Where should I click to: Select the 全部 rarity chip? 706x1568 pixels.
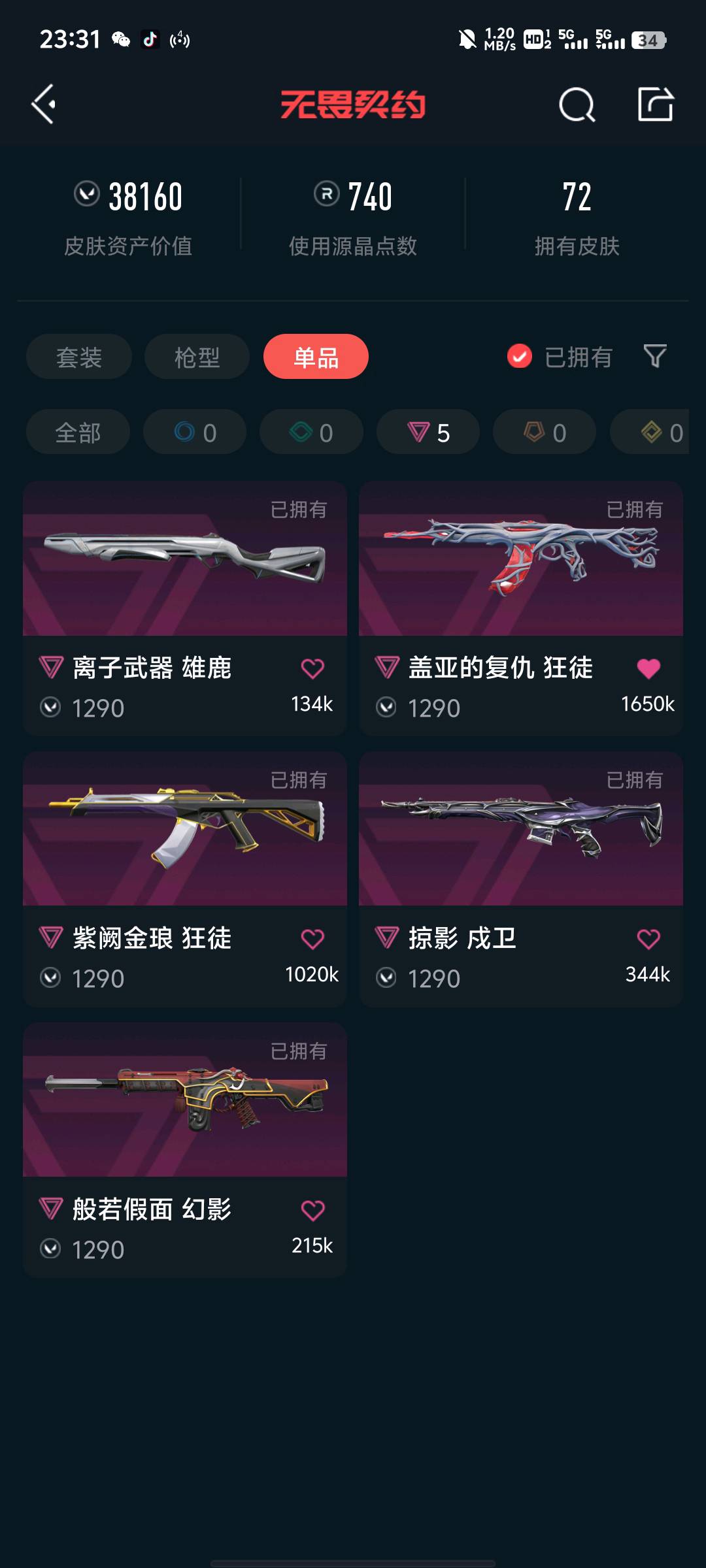(78, 432)
